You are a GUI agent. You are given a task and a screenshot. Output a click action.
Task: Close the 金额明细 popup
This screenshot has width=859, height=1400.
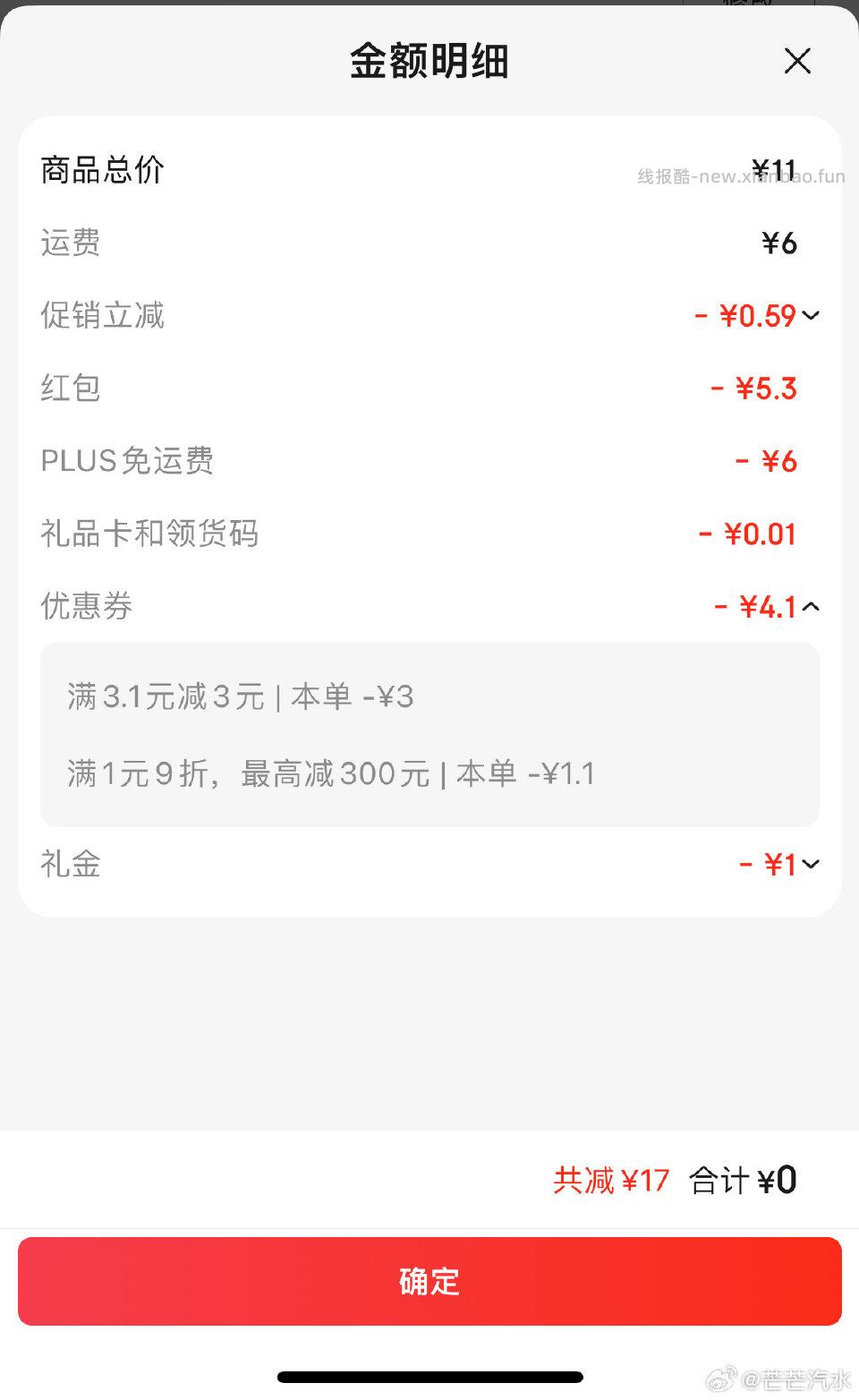pyautogui.click(x=796, y=61)
